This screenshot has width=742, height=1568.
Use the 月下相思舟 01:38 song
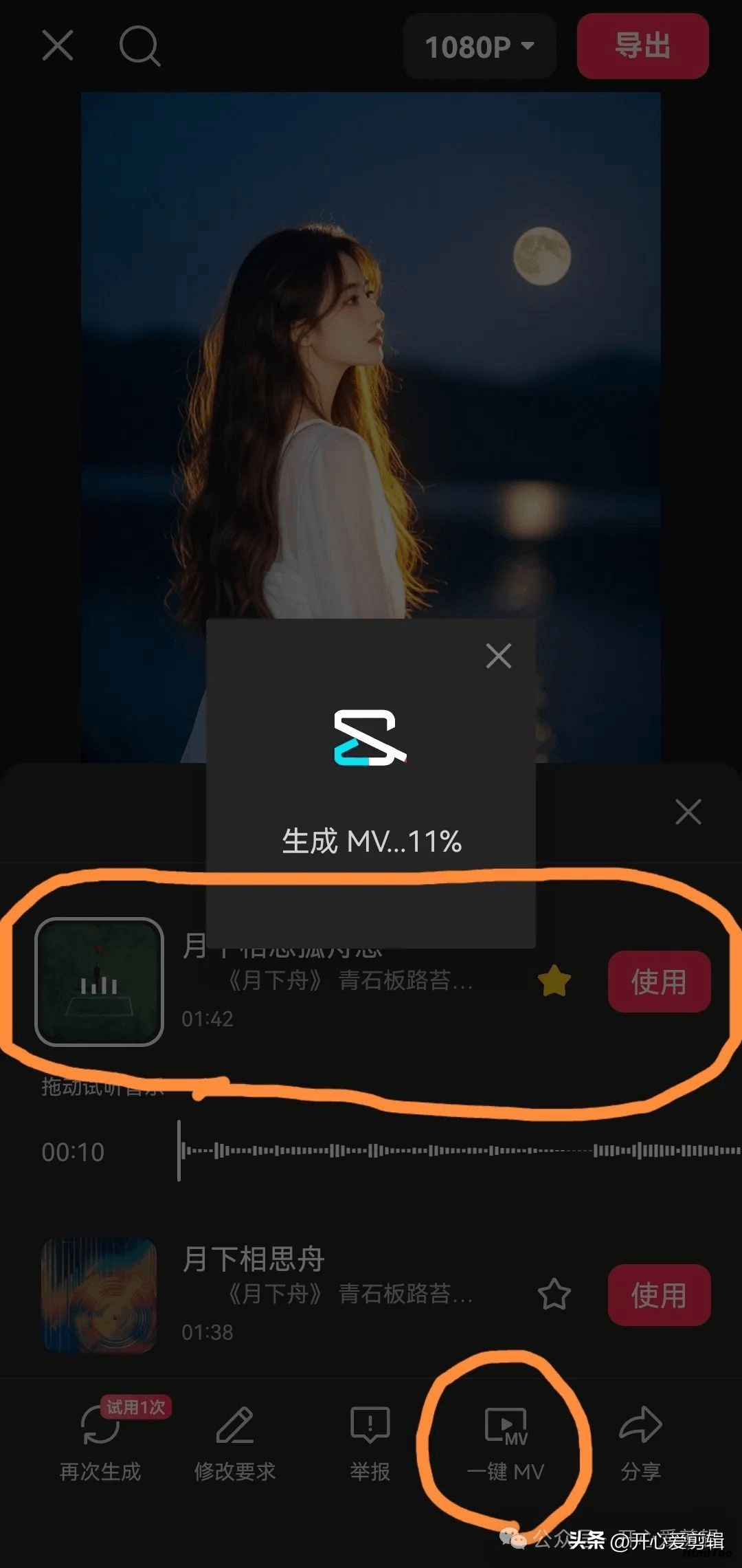tap(659, 1295)
